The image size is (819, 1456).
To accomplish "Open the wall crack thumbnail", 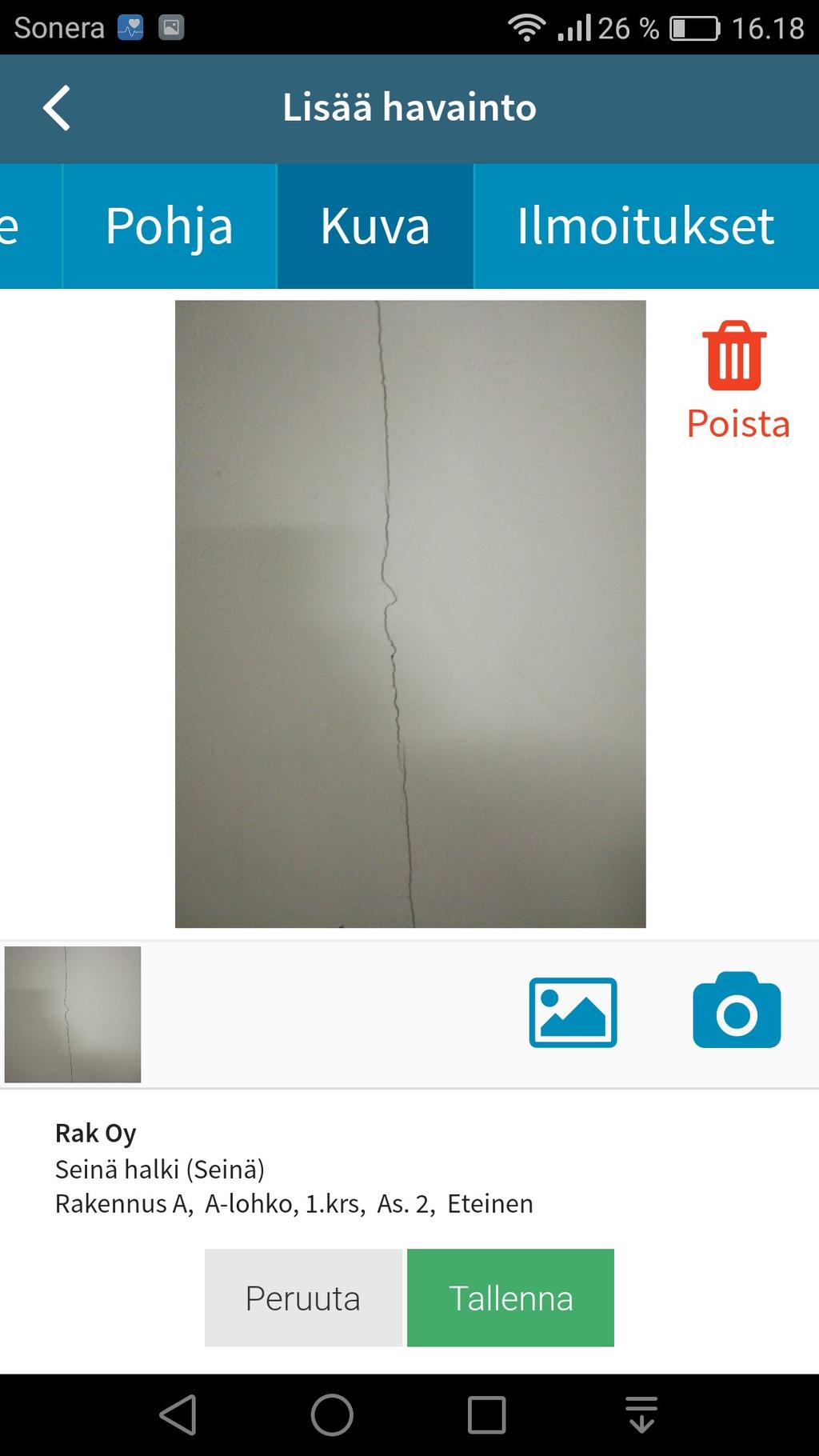I will coord(73,1014).
